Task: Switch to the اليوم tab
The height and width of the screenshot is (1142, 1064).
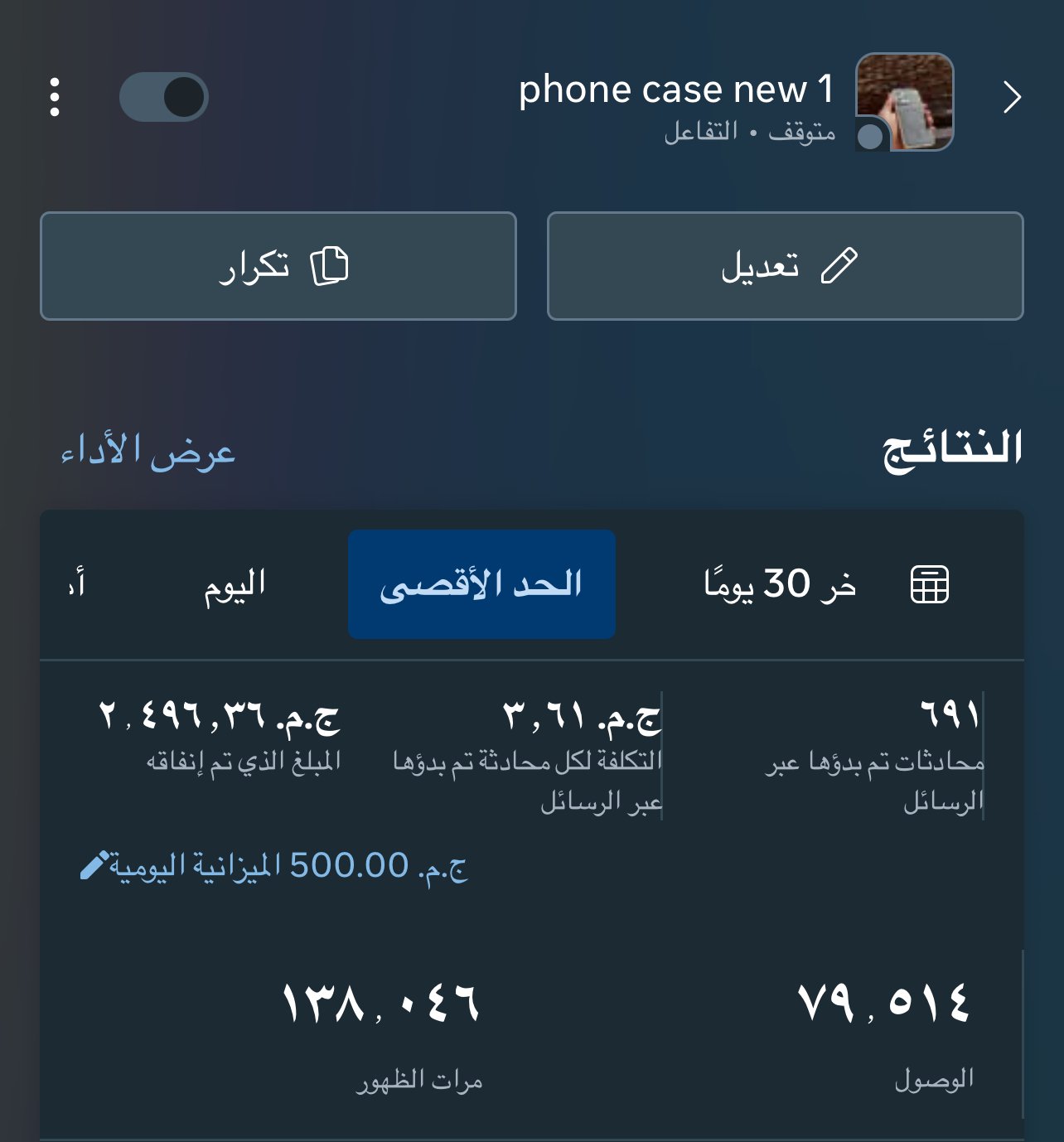Action: click(235, 584)
